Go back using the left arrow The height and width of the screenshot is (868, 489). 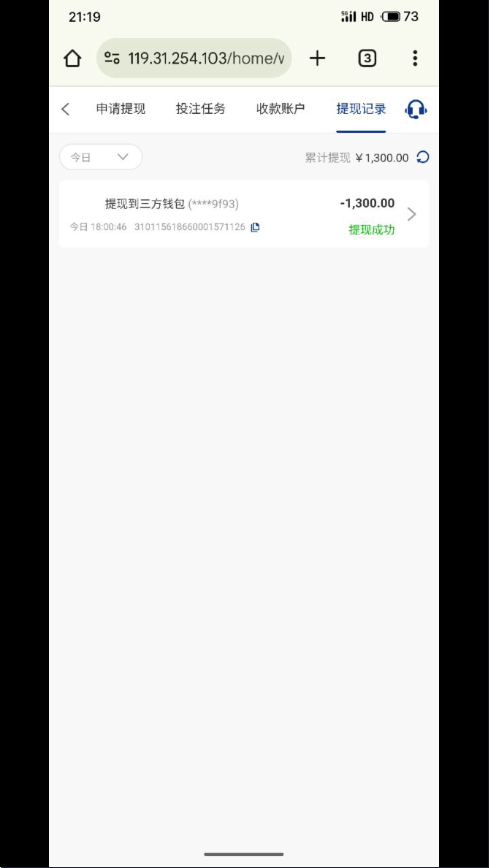tap(65, 109)
